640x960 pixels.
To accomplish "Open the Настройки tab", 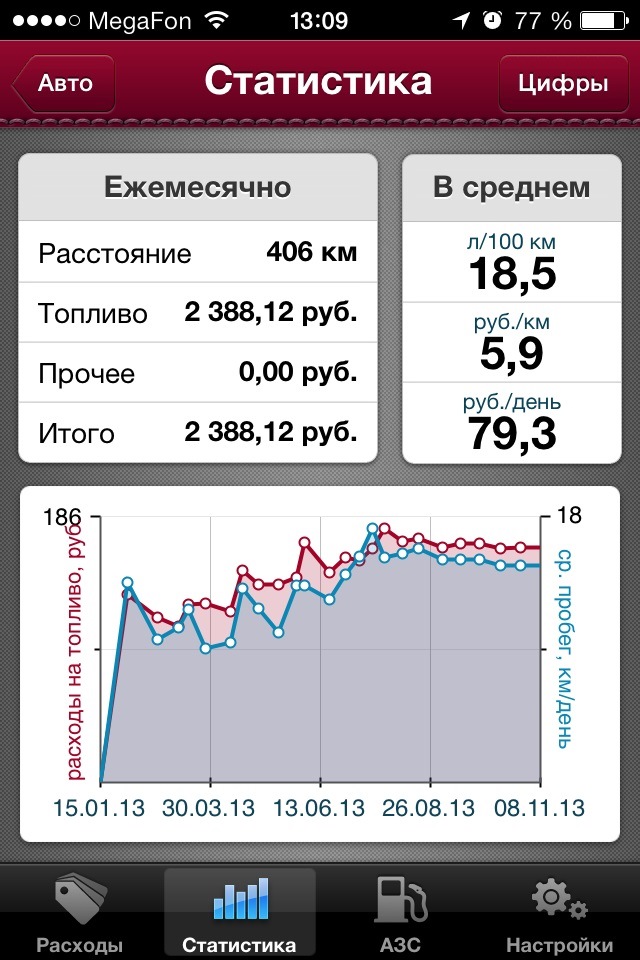I will (x=559, y=912).
